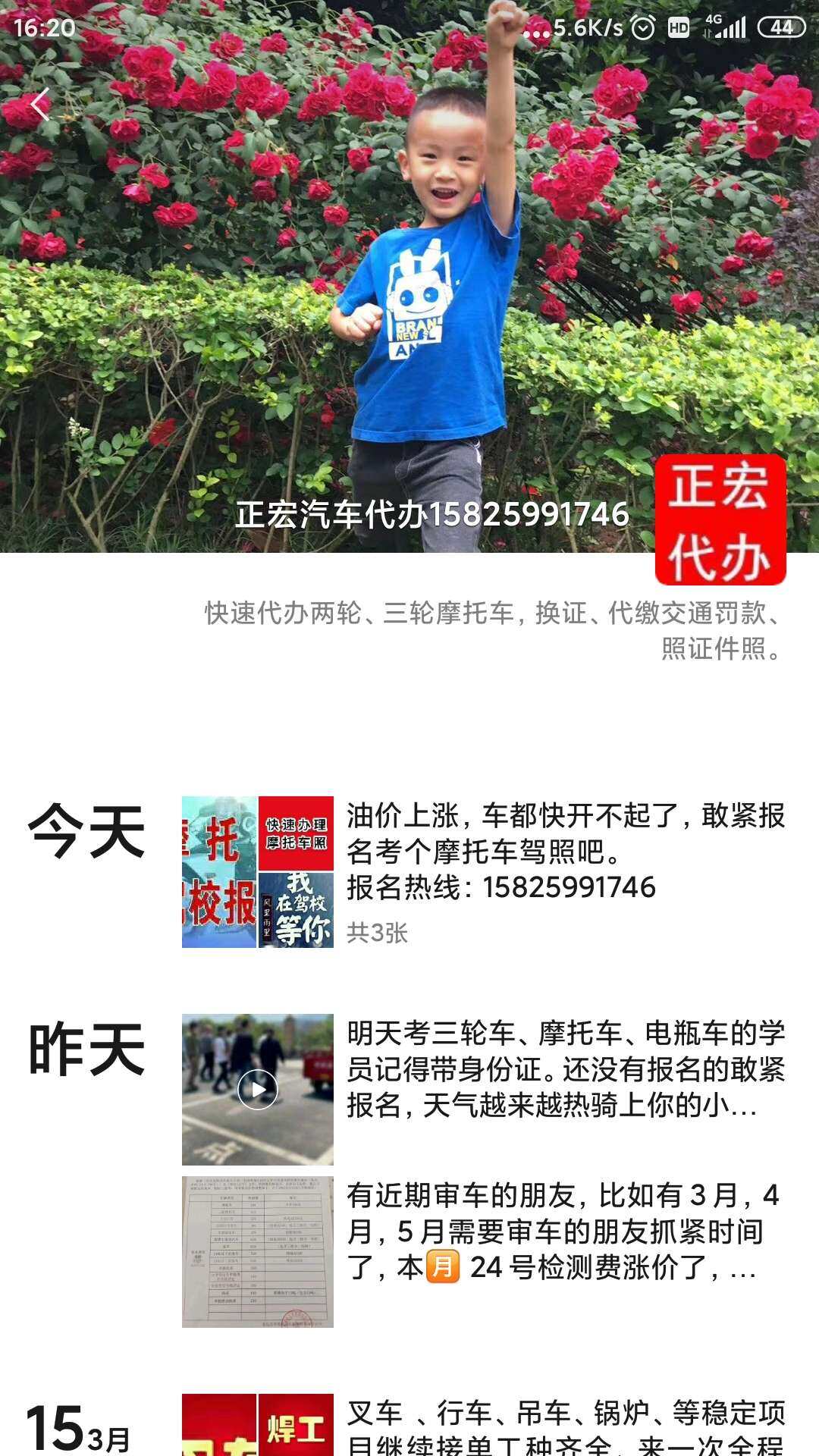
Task: Open yesterday's post about 明天考三轮车
Action: (x=565, y=1069)
